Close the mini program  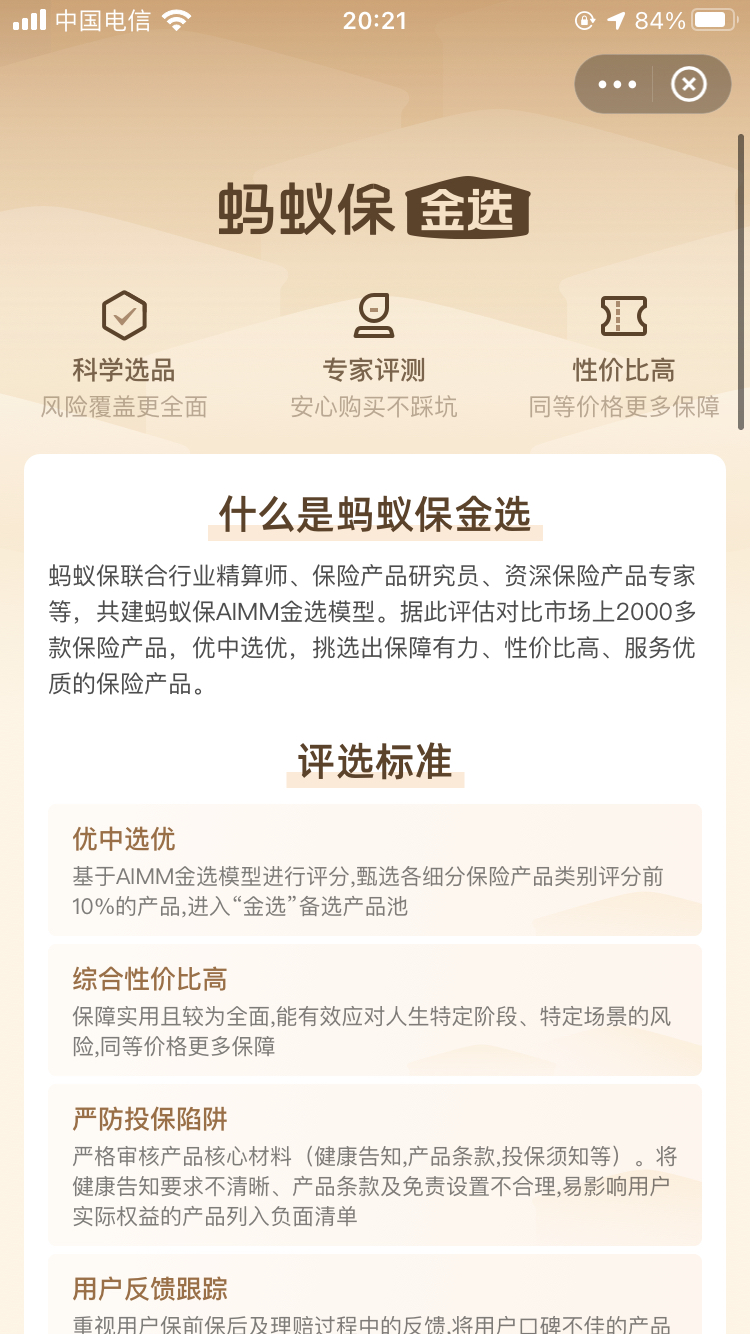(x=688, y=85)
